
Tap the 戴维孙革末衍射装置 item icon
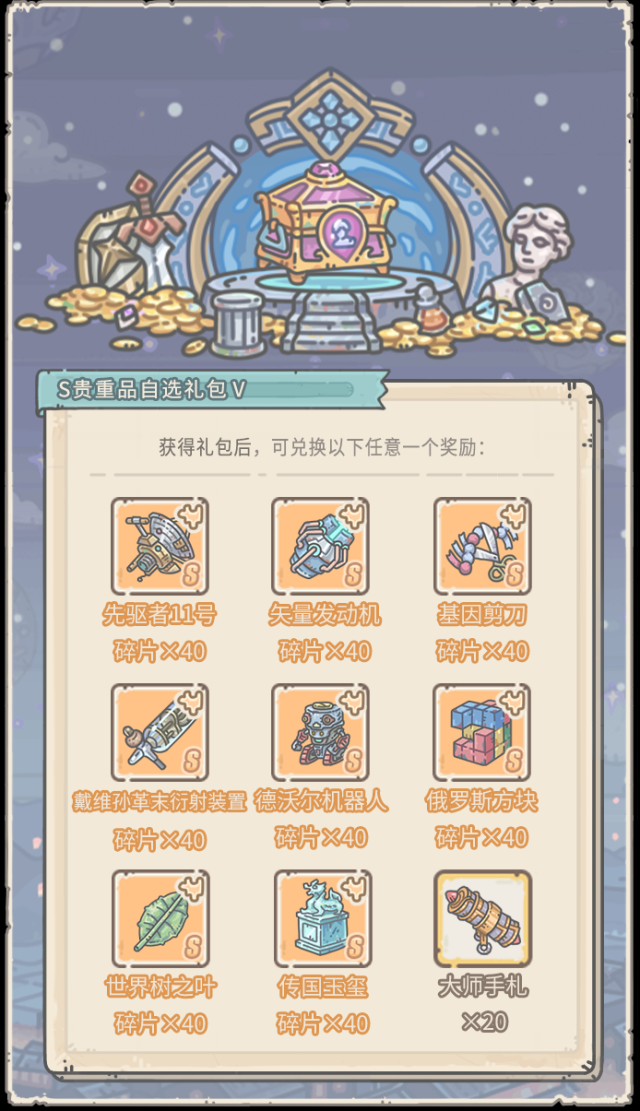coord(160,733)
